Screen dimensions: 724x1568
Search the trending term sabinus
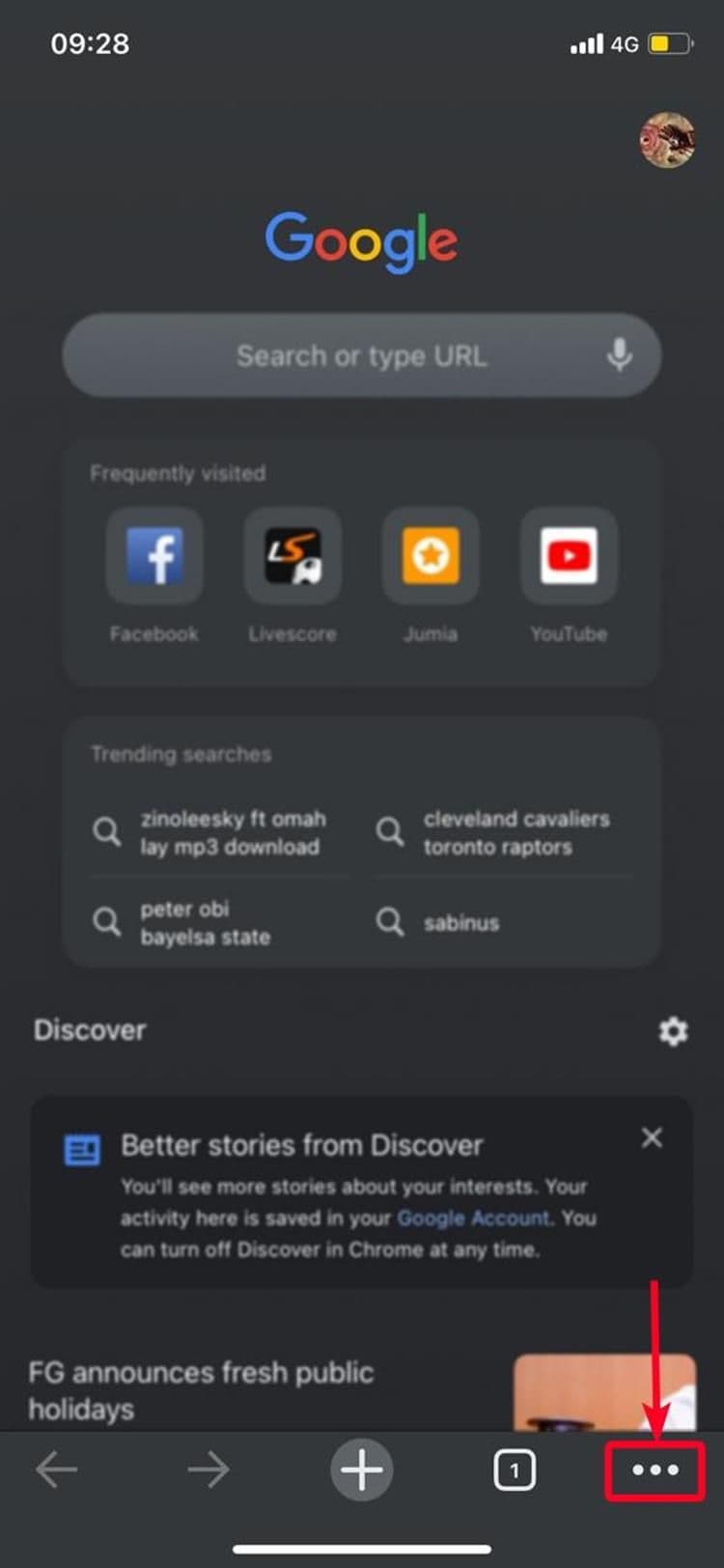tap(461, 922)
